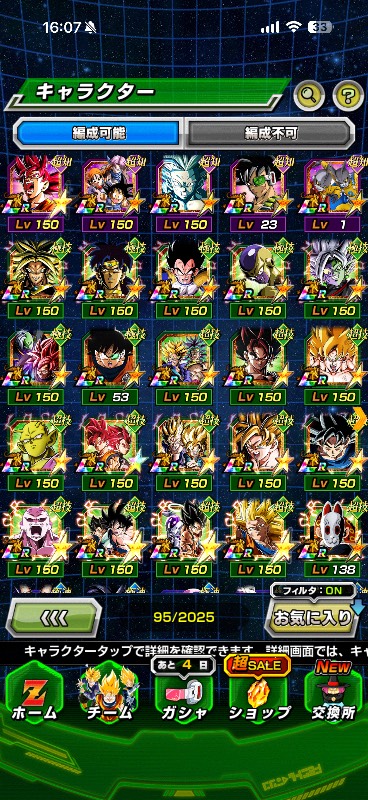368x800 pixels.
Task: Open the Lv 53 character card
Action: point(110,367)
